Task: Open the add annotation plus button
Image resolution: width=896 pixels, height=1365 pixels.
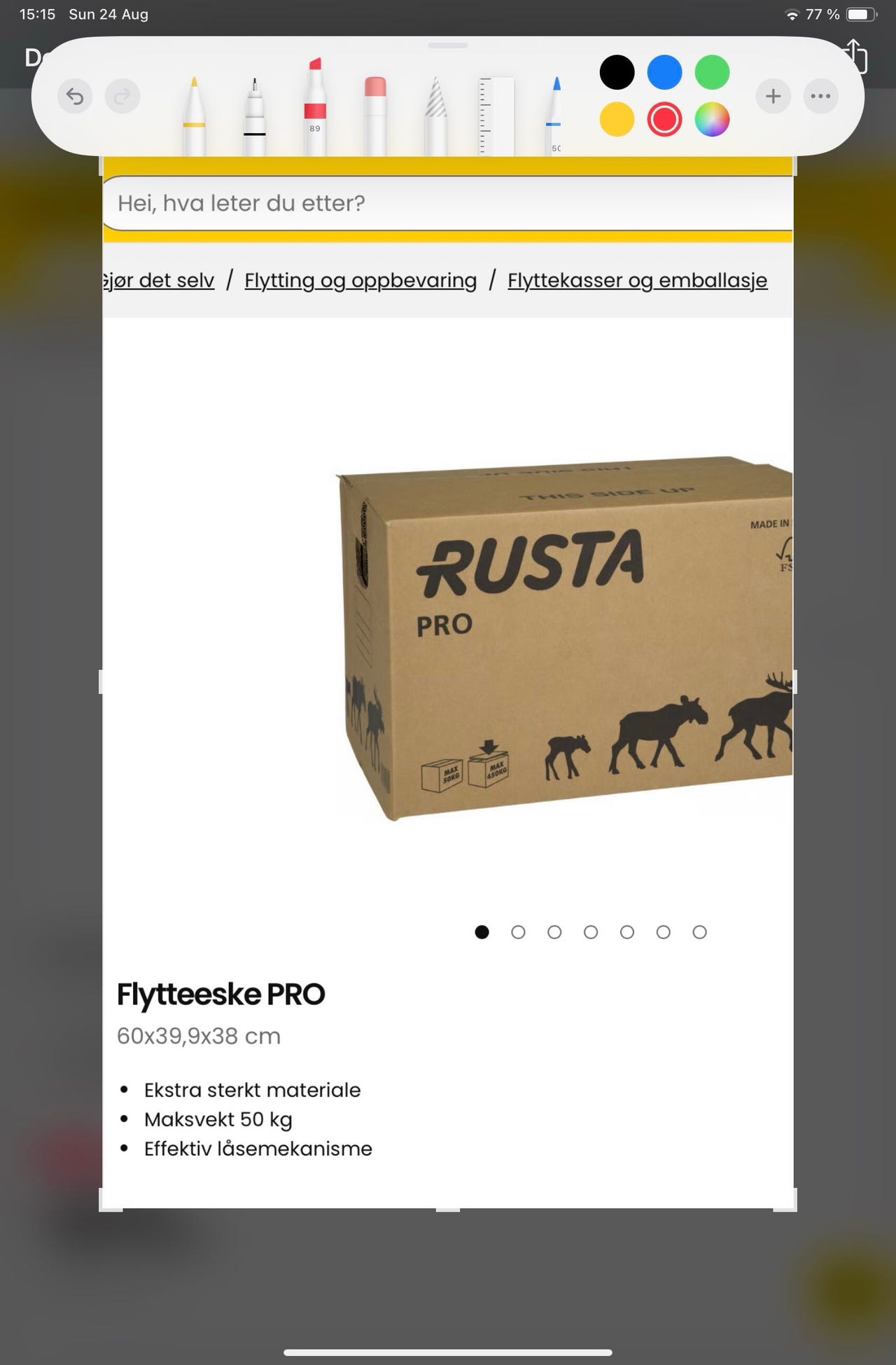Action: tap(773, 97)
